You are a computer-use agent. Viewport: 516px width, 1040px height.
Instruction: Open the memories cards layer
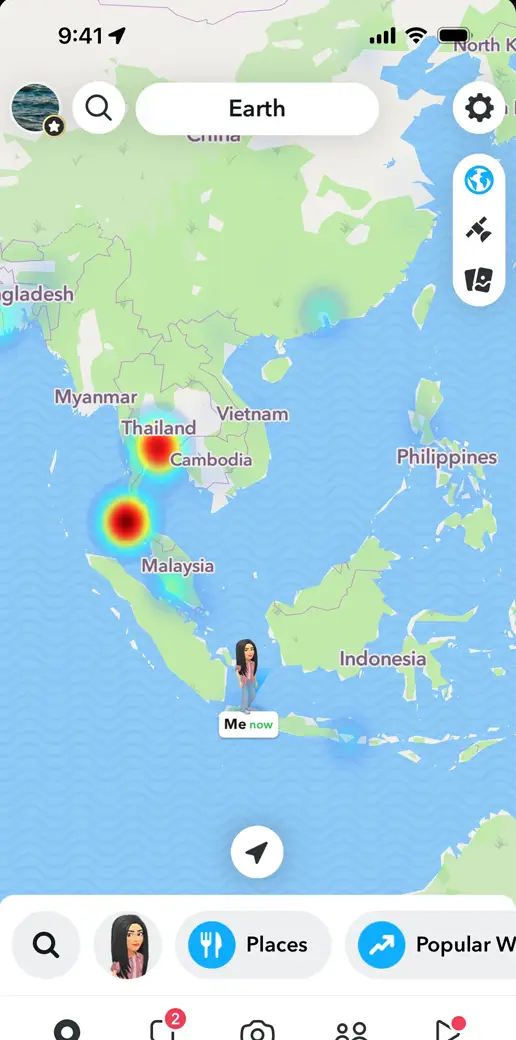[479, 280]
